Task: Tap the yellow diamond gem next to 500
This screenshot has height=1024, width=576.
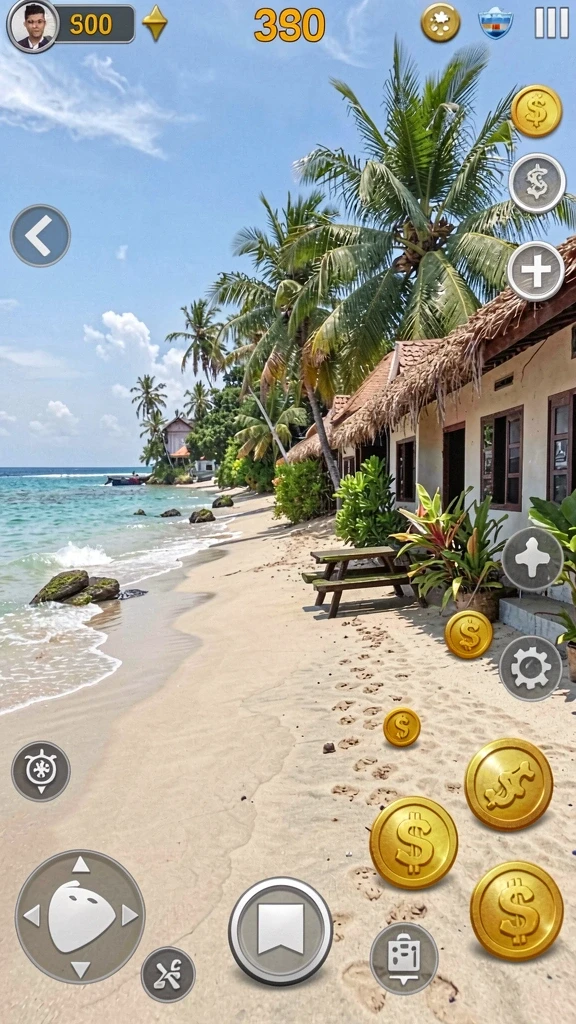Action: [x=155, y=24]
